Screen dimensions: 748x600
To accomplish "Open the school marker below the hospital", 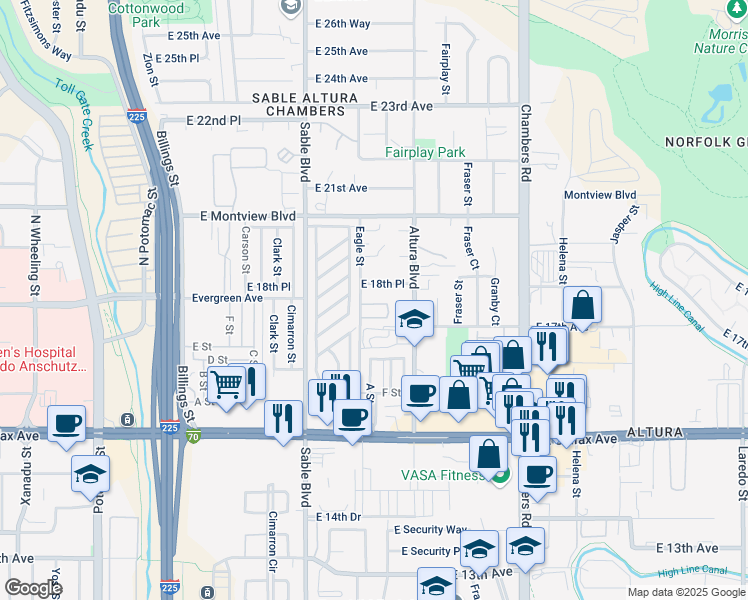I will (91, 474).
